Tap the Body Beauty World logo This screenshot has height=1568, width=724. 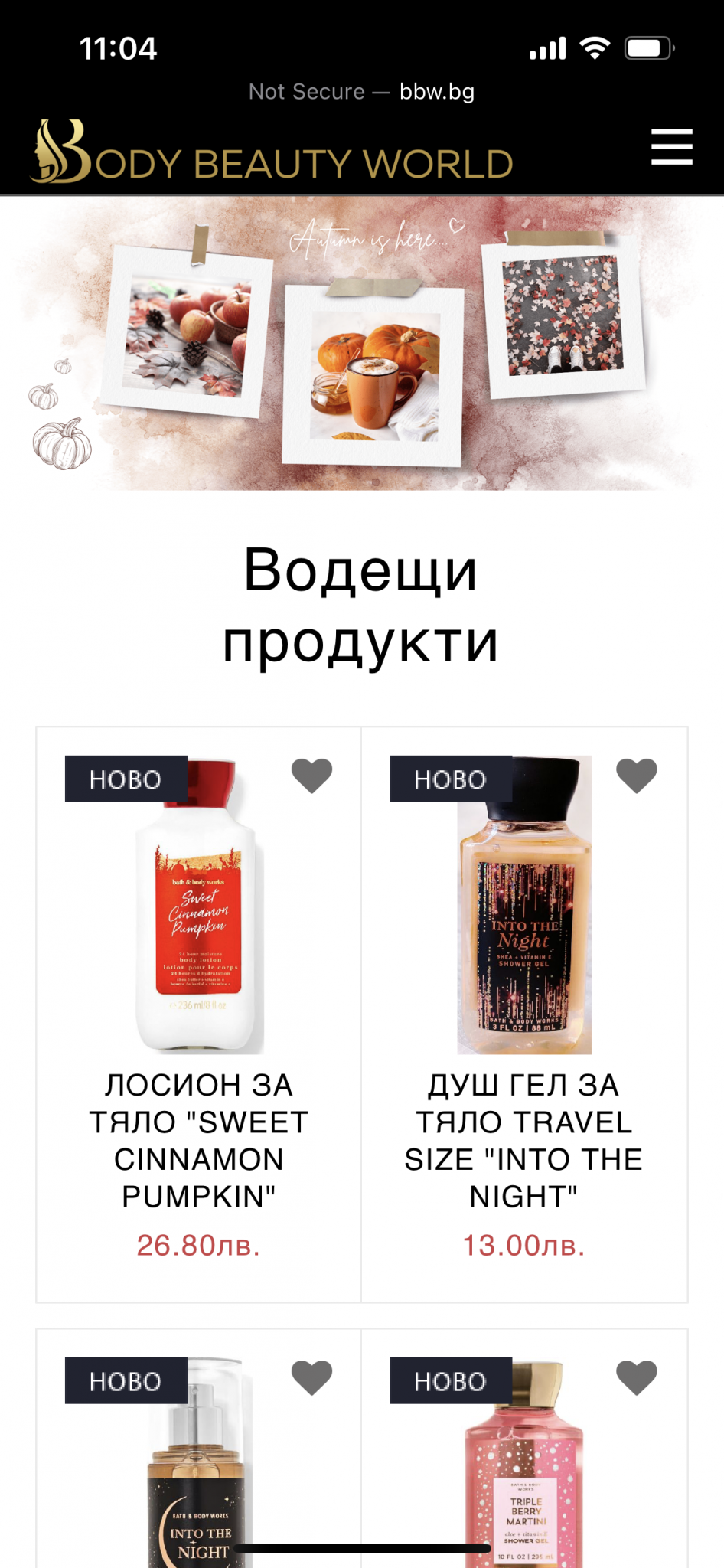pos(272,152)
